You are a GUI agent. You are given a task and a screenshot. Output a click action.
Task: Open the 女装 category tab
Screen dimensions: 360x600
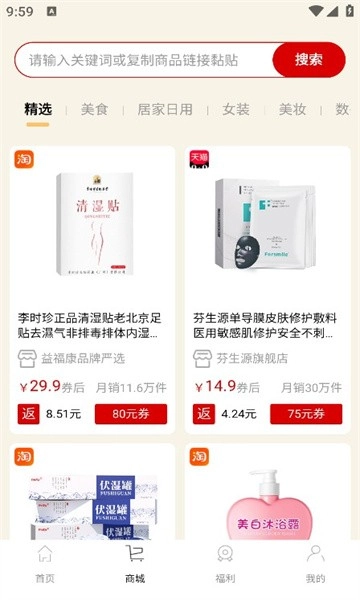tap(236, 109)
